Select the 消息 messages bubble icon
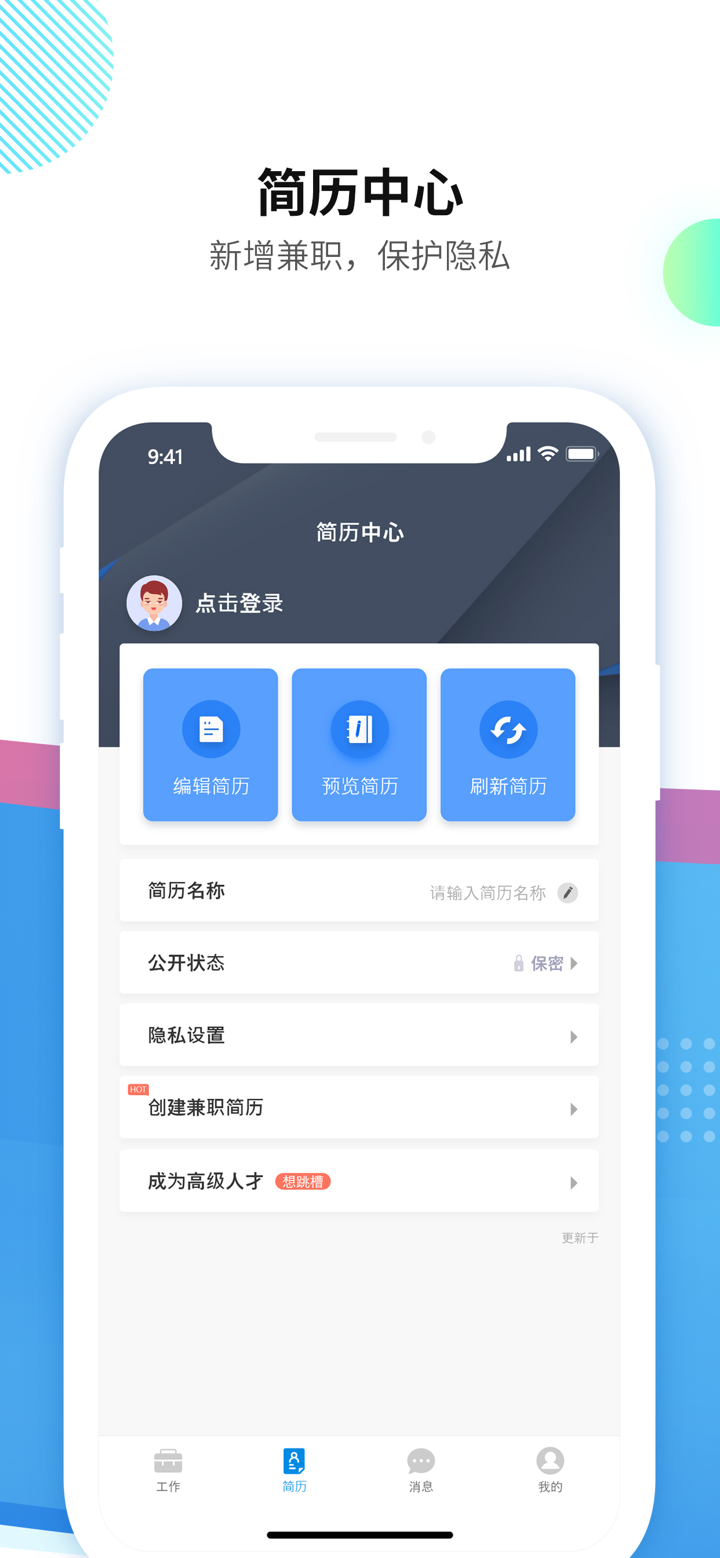 pyautogui.click(x=420, y=1461)
